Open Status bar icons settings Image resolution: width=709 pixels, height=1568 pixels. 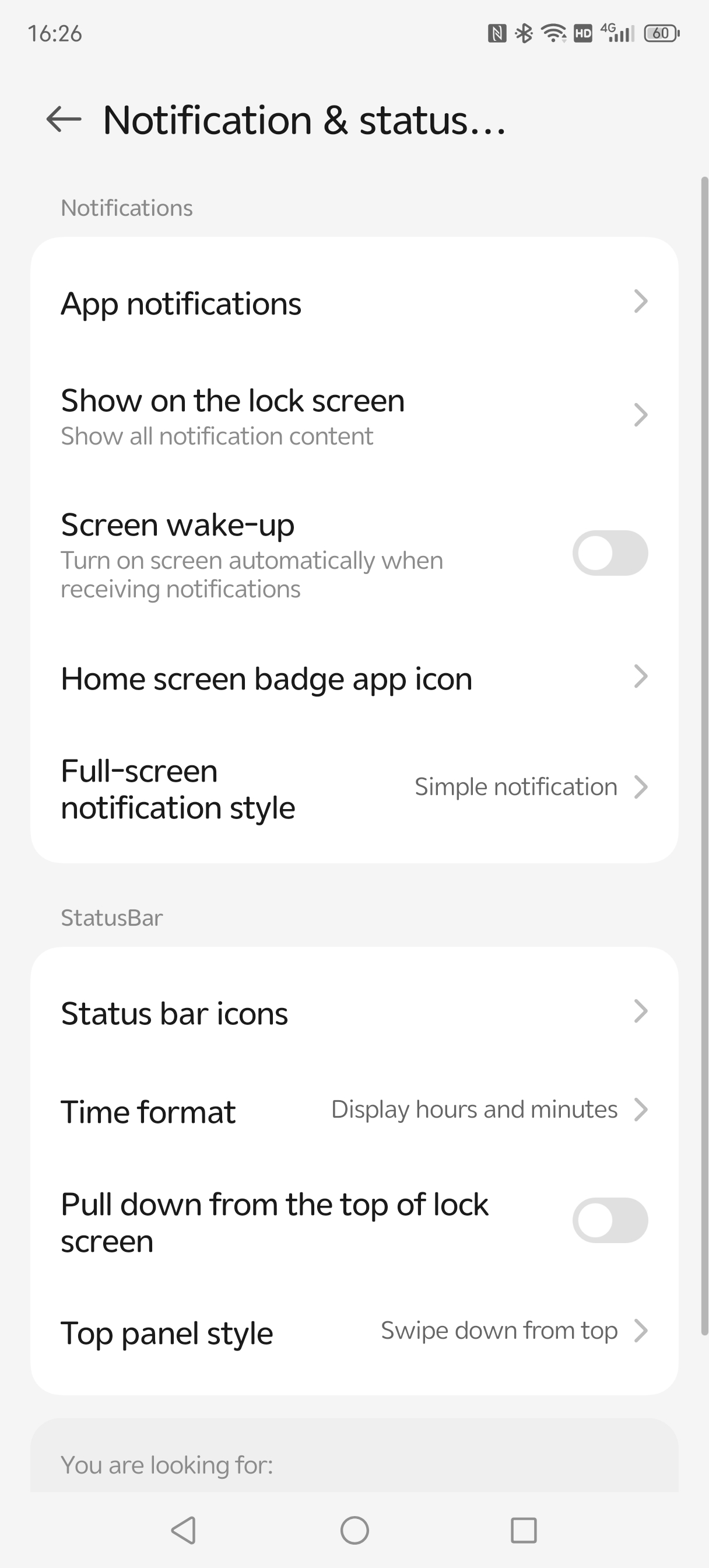[354, 1013]
